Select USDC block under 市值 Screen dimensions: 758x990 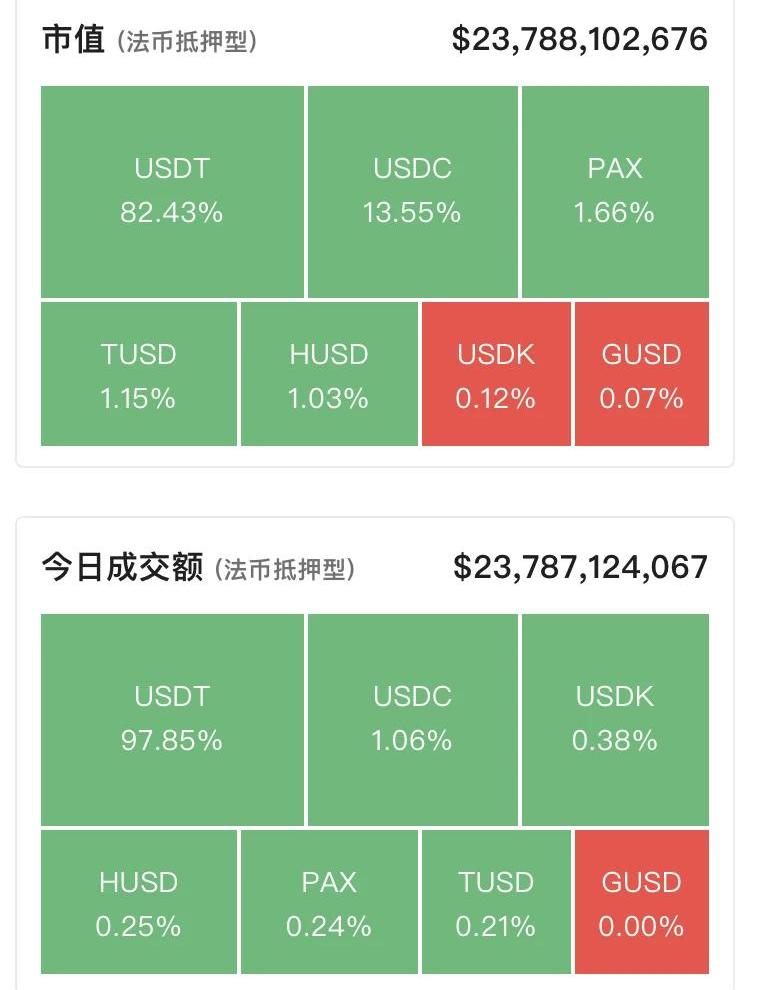coord(412,191)
